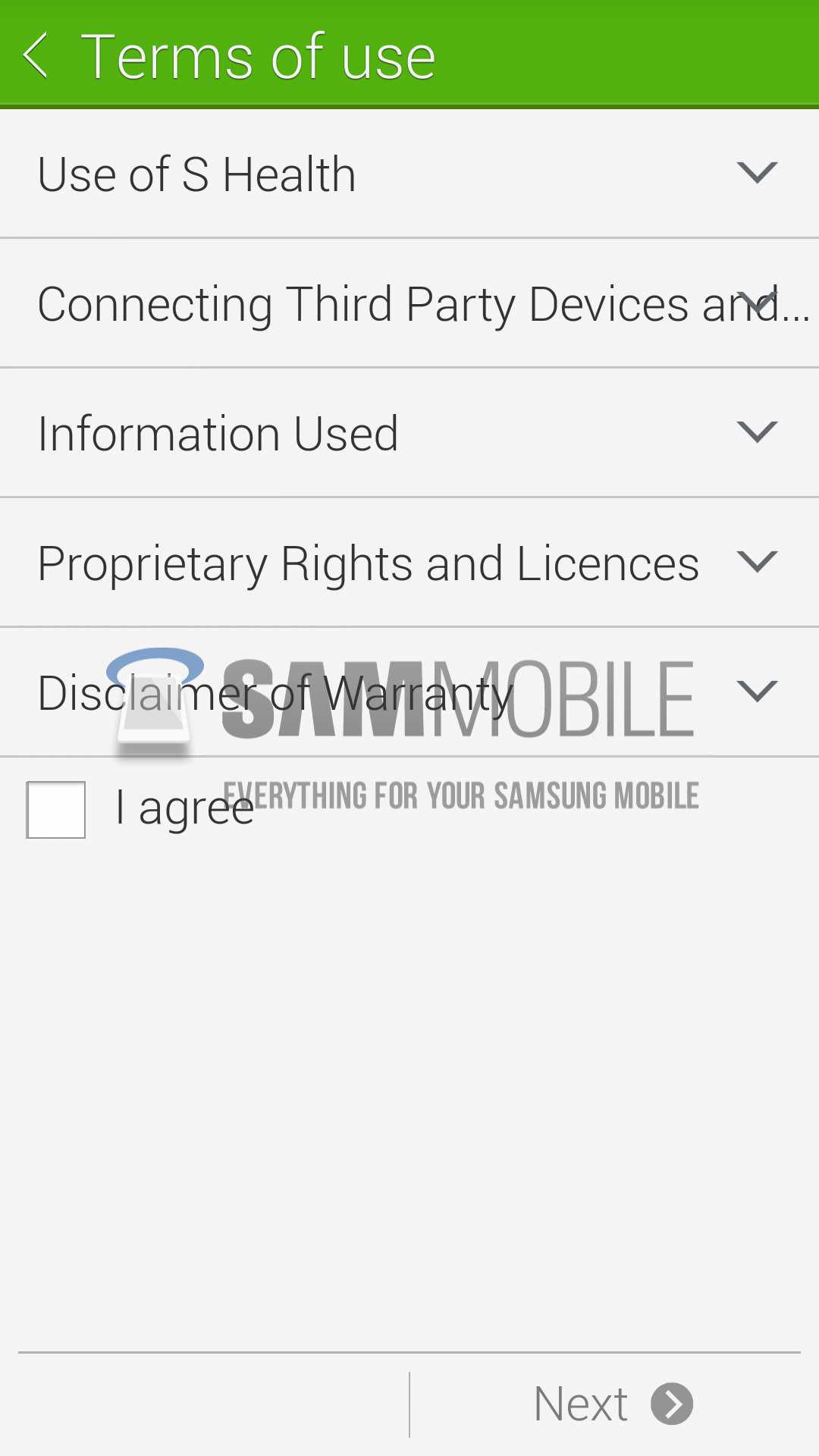Expand Connecting Third Party Devices section

[757, 303]
